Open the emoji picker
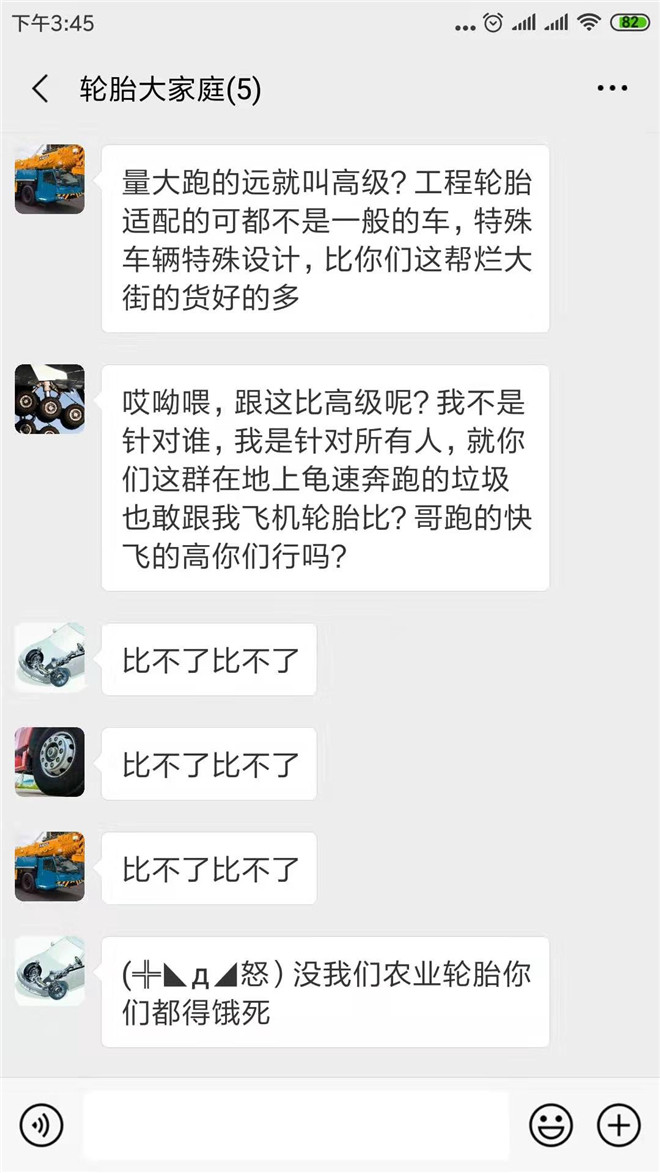660x1173 pixels. 550,1125
